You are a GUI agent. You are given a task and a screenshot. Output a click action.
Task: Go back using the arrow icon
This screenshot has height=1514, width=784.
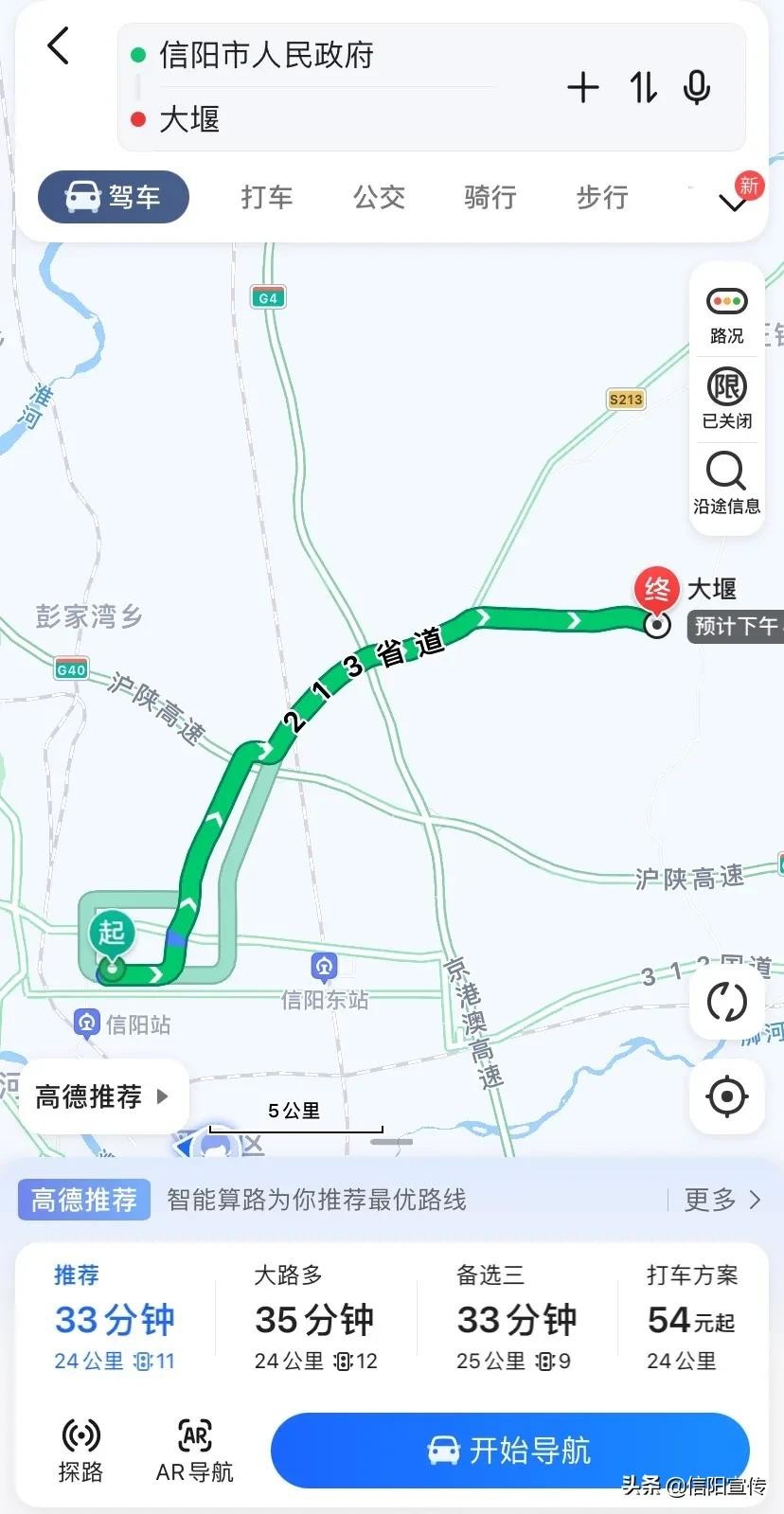pyautogui.click(x=58, y=45)
